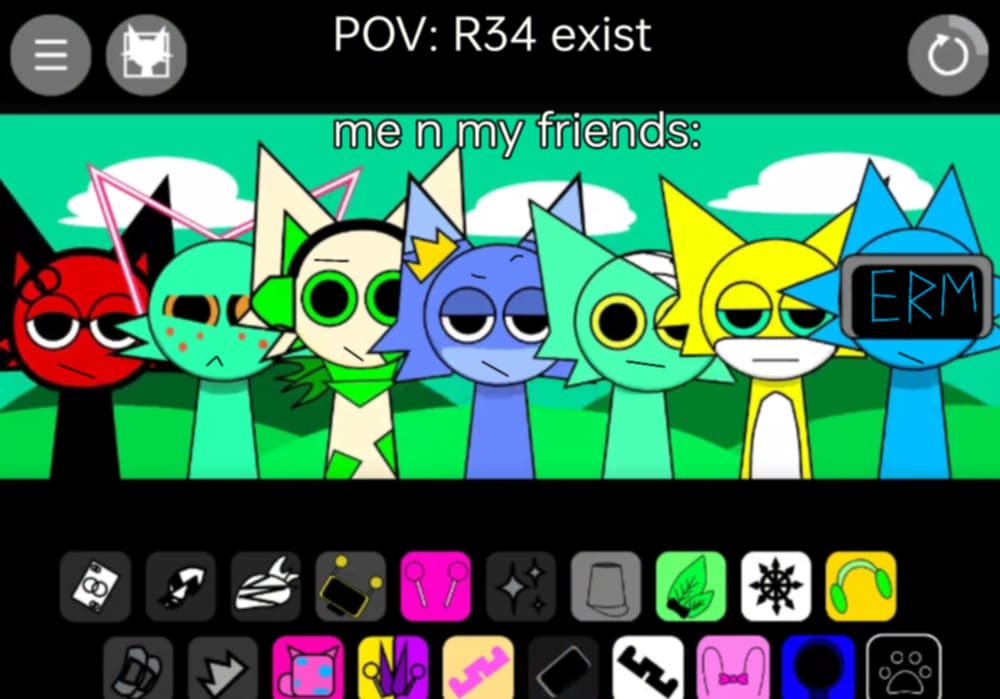The height and width of the screenshot is (699, 1000).
Task: Pick the yellow headphones sound icon
Action: click(861, 586)
